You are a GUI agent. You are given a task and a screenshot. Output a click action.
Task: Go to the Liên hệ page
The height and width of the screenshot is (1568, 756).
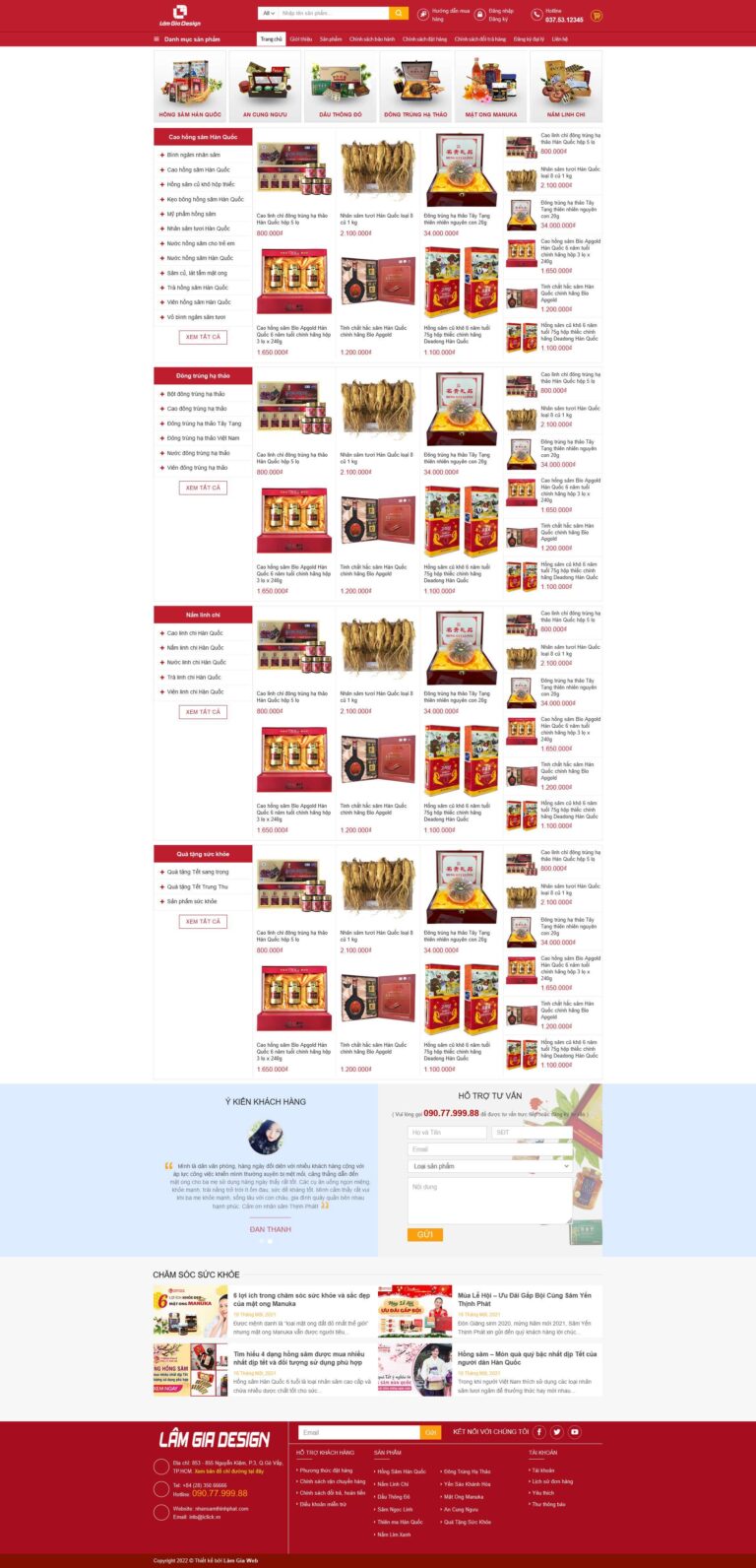(x=559, y=39)
